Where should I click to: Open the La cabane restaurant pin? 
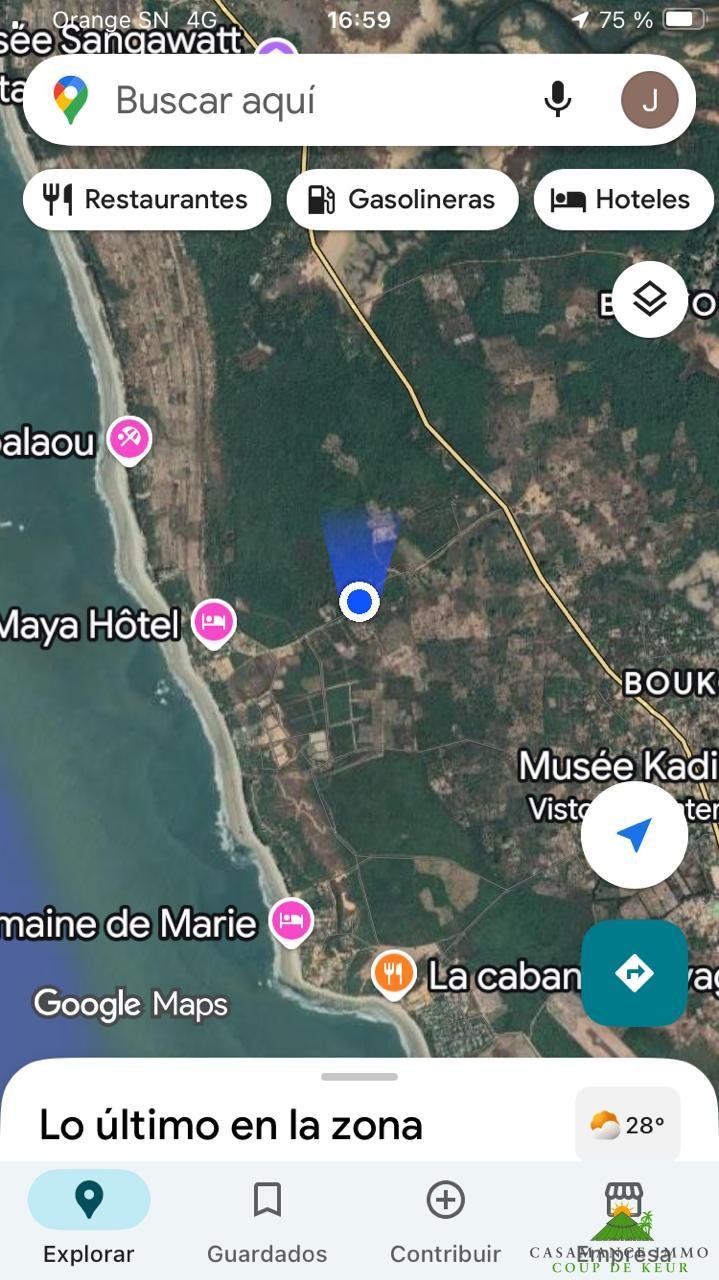(394, 973)
